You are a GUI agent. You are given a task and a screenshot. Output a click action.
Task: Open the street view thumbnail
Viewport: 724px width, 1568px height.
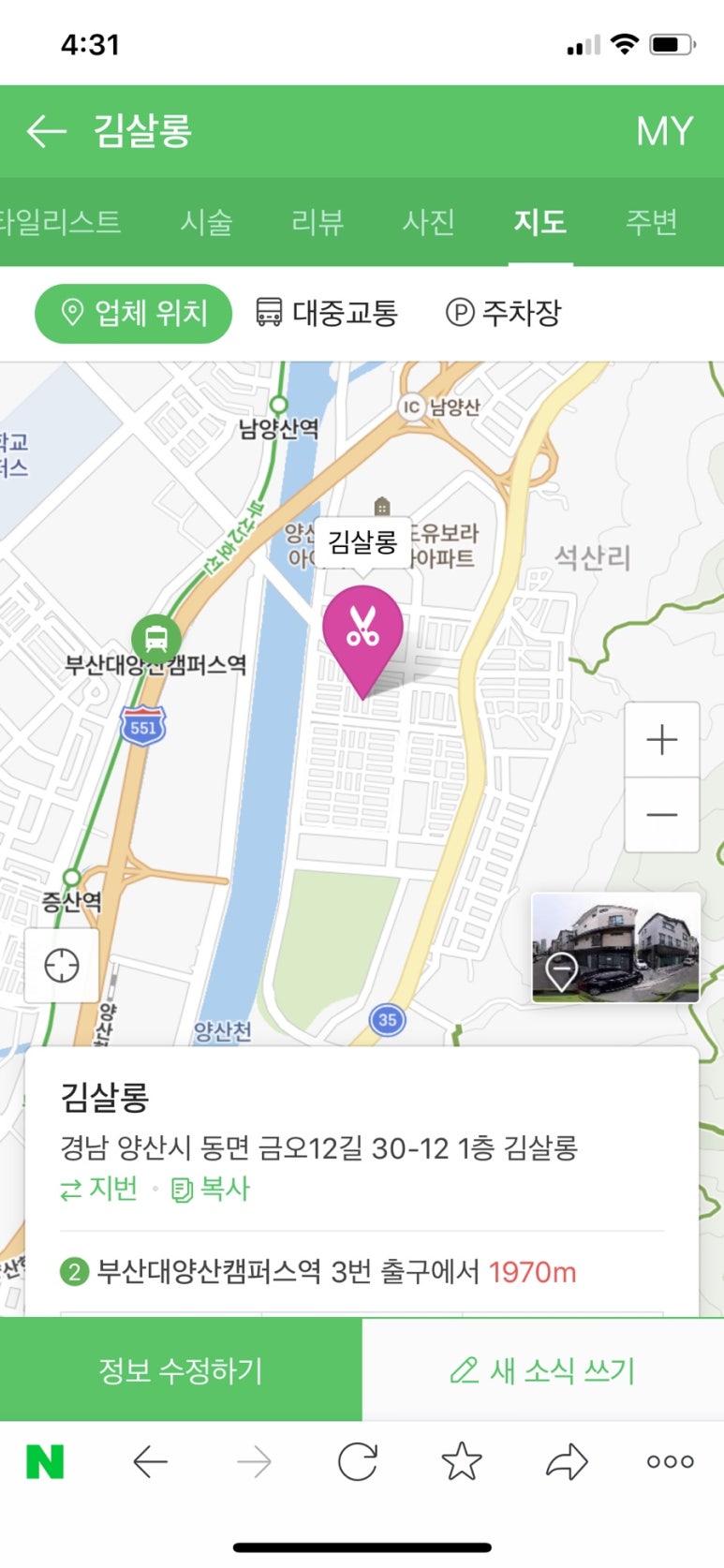[x=615, y=947]
